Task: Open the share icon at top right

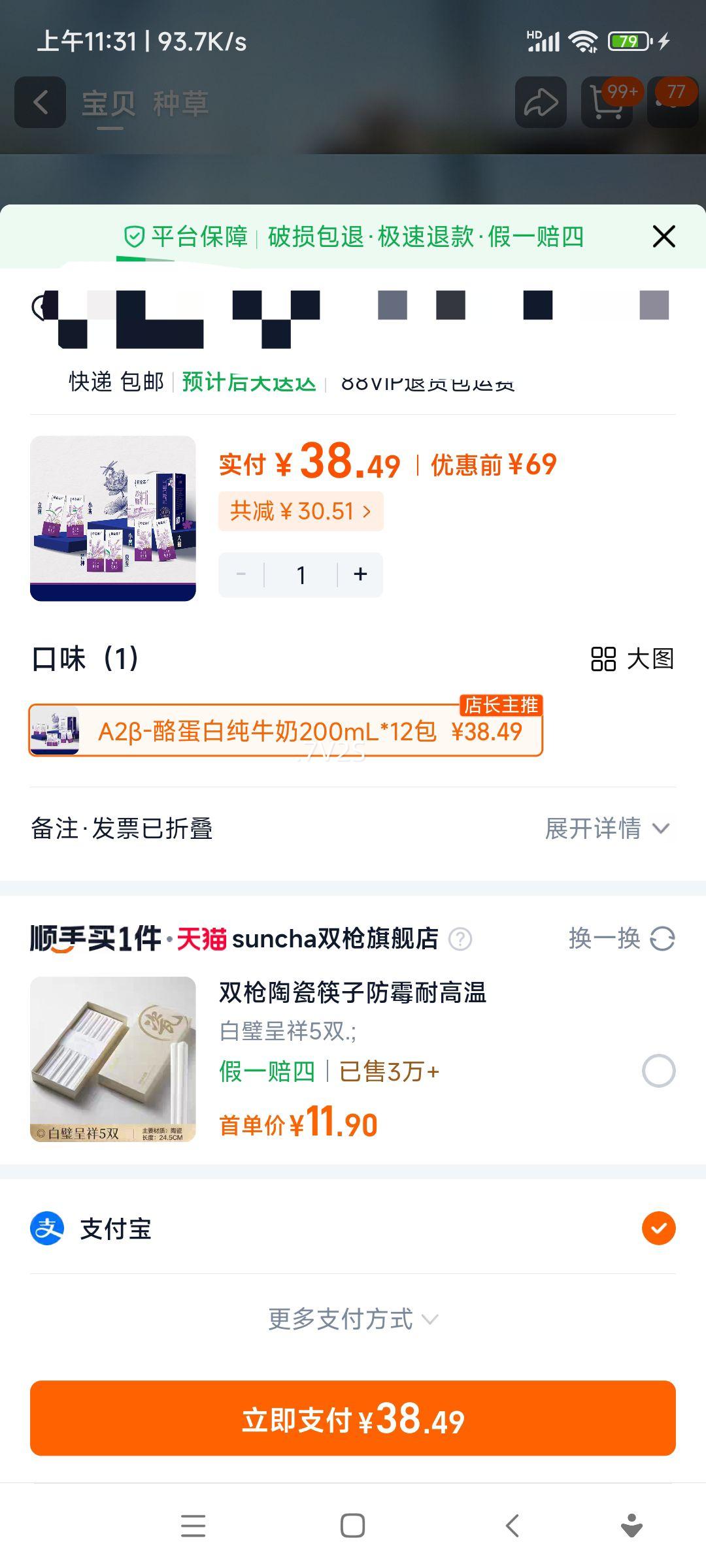Action: [x=540, y=103]
